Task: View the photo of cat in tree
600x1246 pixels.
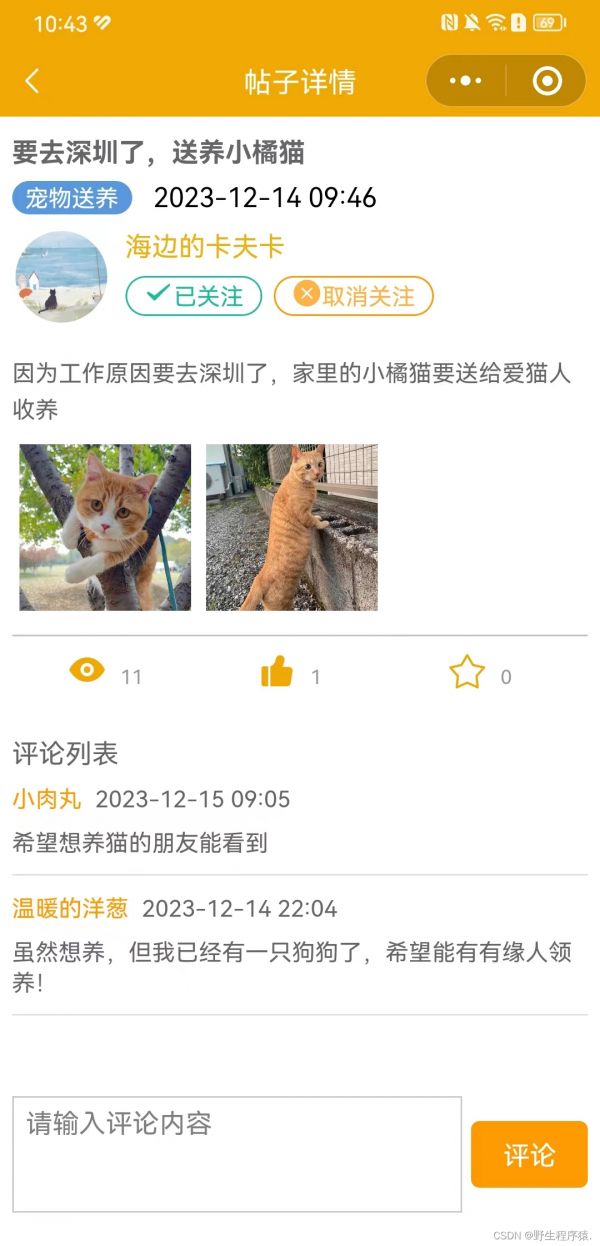Action: point(105,527)
